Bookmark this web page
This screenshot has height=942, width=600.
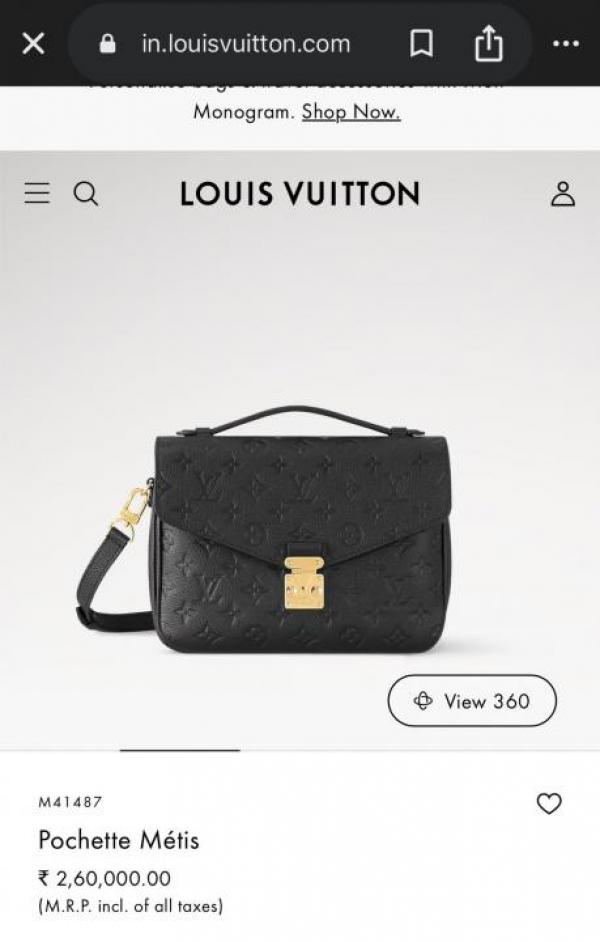click(421, 44)
